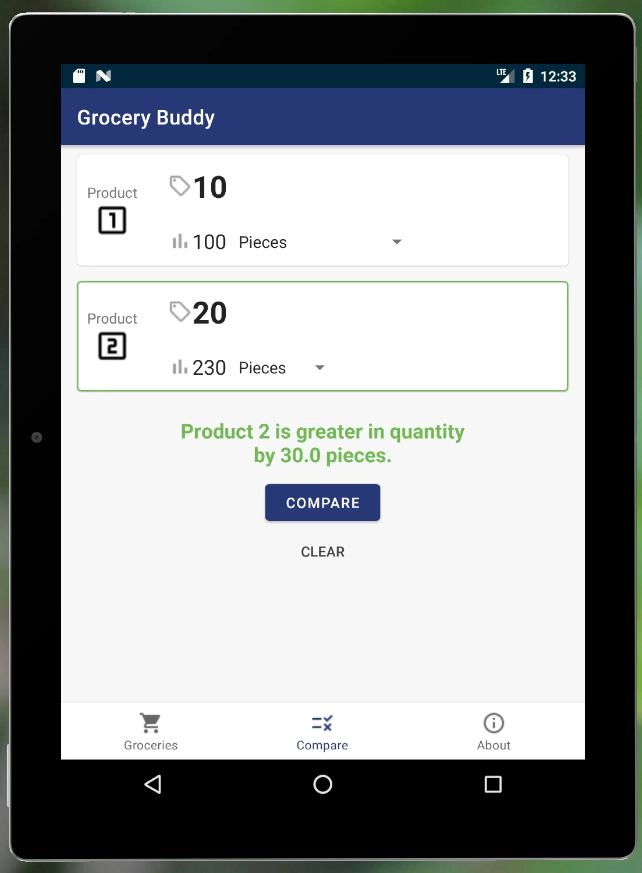Switch to the Groceries tab
Screen dimensions: 642x873
point(151,731)
